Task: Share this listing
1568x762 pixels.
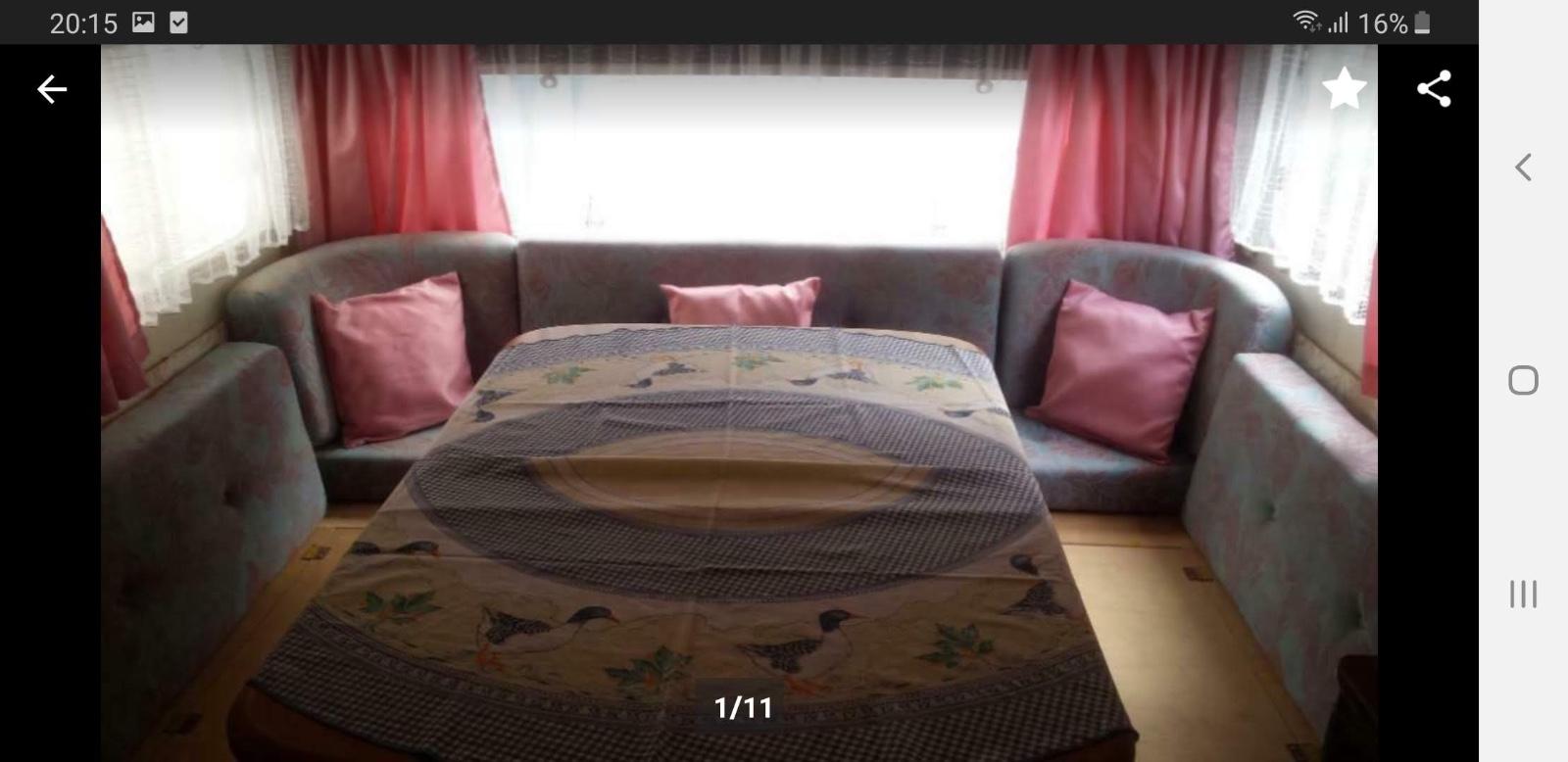Action: click(1434, 89)
